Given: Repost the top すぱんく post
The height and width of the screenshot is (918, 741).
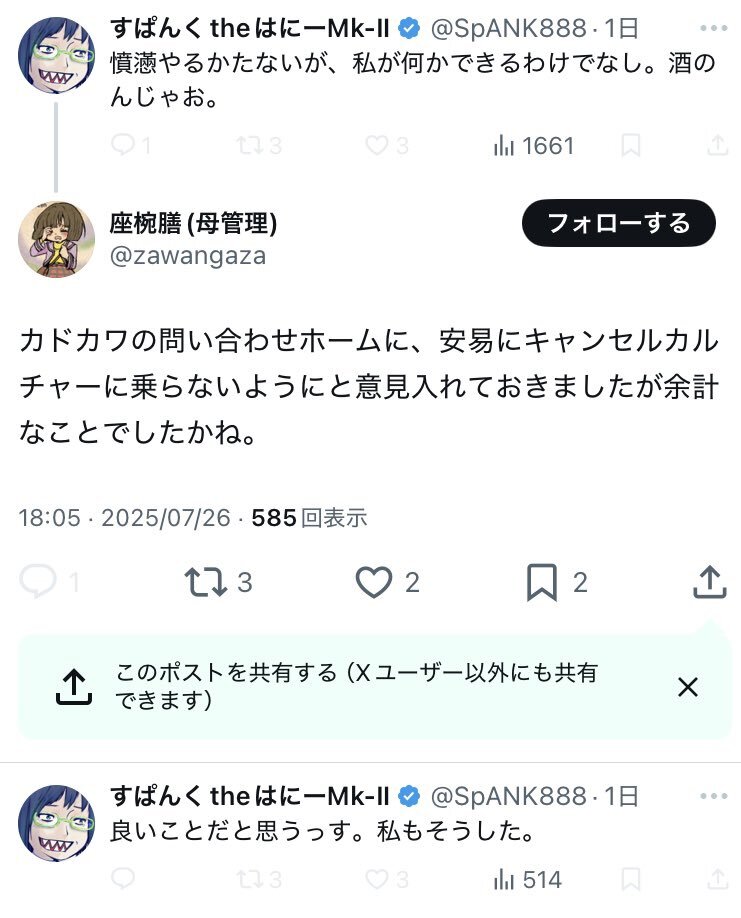Looking at the screenshot, I should [x=248, y=146].
